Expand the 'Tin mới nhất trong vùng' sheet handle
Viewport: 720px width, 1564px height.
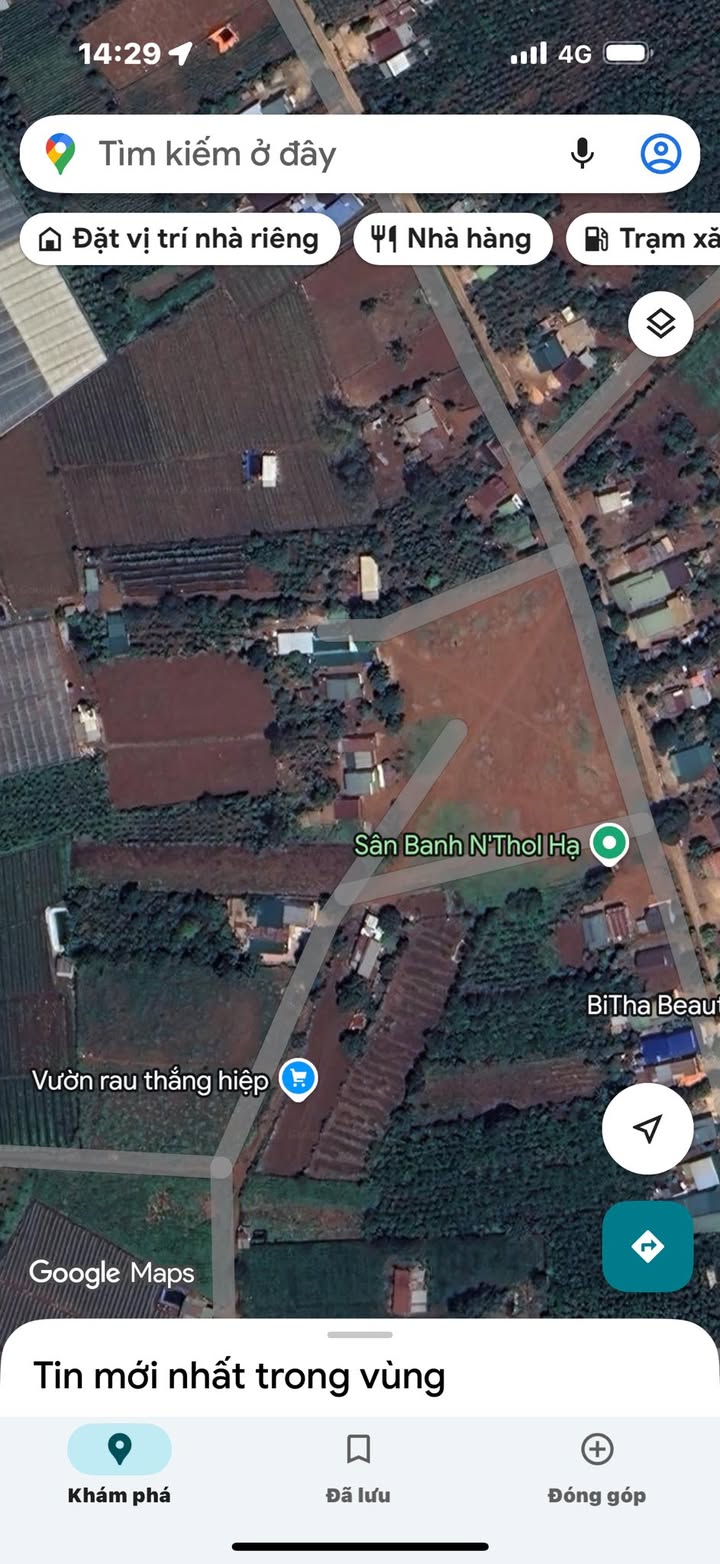tap(360, 1335)
